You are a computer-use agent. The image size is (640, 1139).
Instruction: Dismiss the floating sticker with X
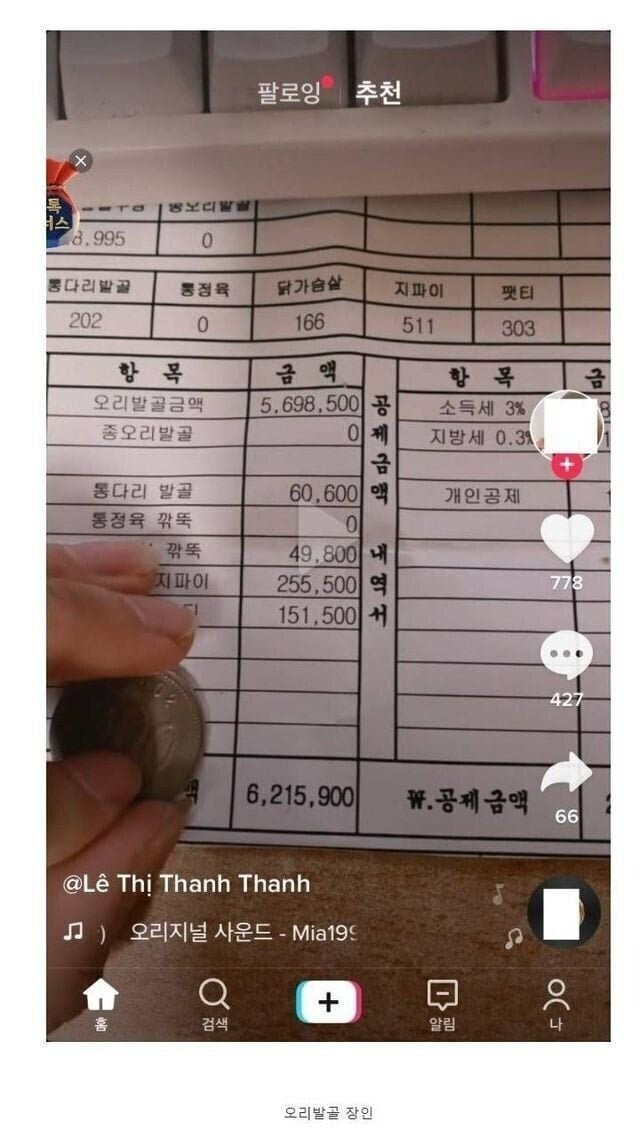coord(81,161)
